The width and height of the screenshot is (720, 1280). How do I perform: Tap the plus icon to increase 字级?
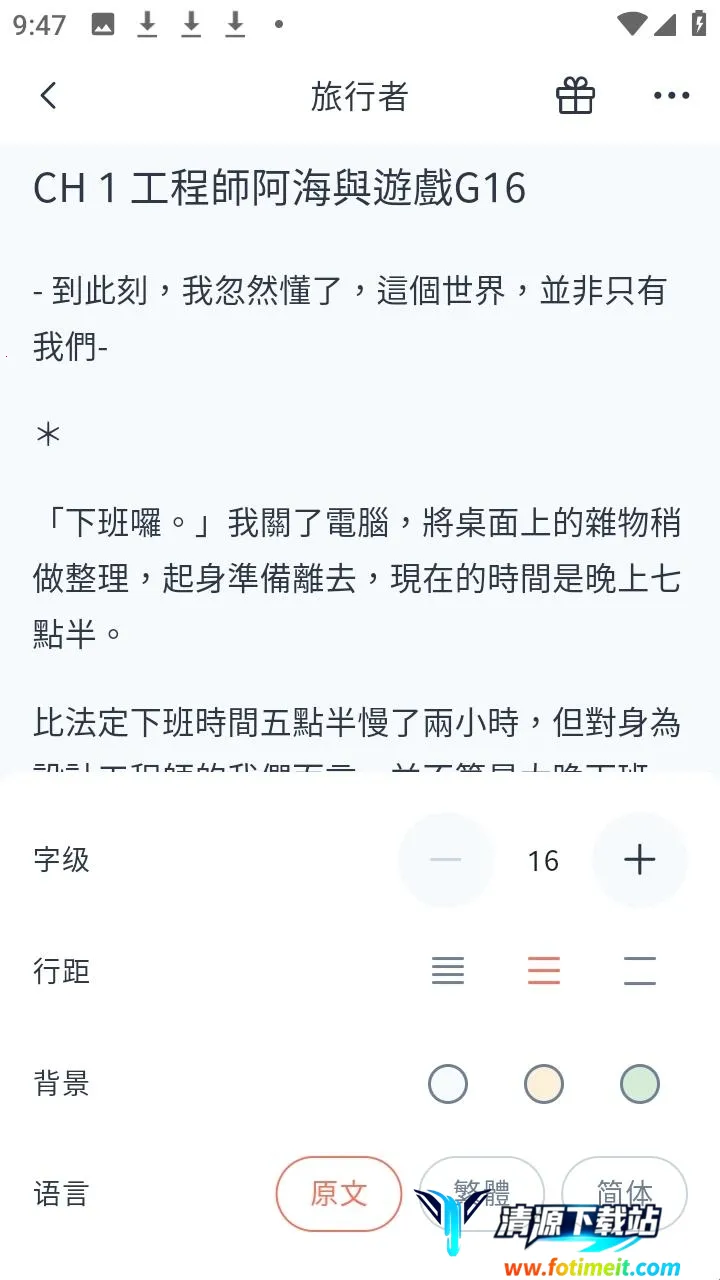click(x=639, y=860)
